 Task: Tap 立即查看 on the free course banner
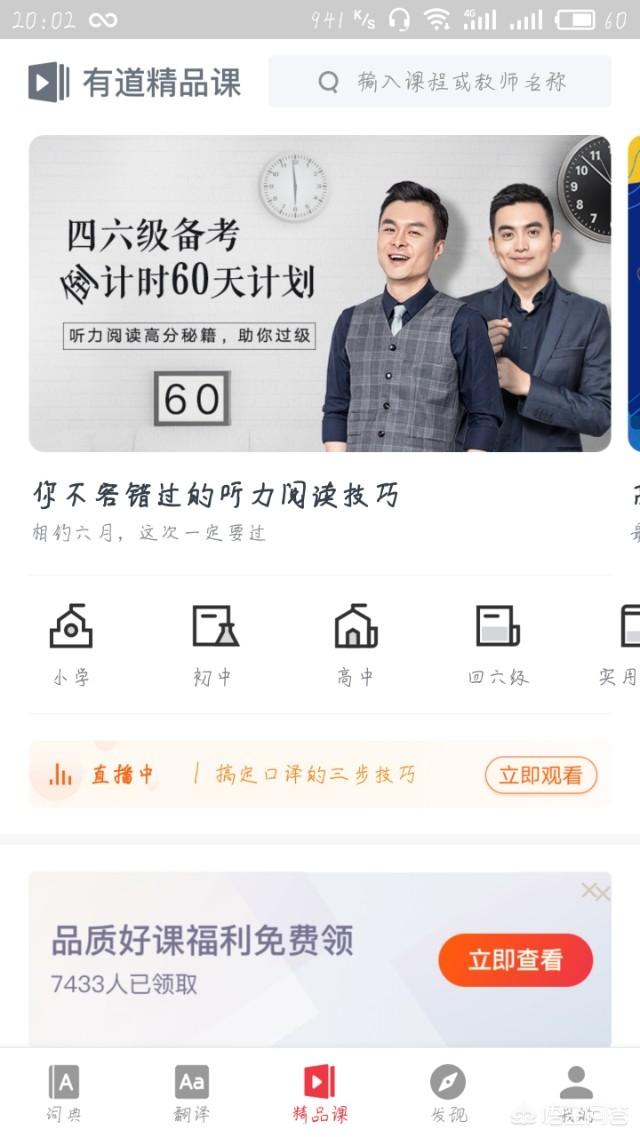click(515, 960)
